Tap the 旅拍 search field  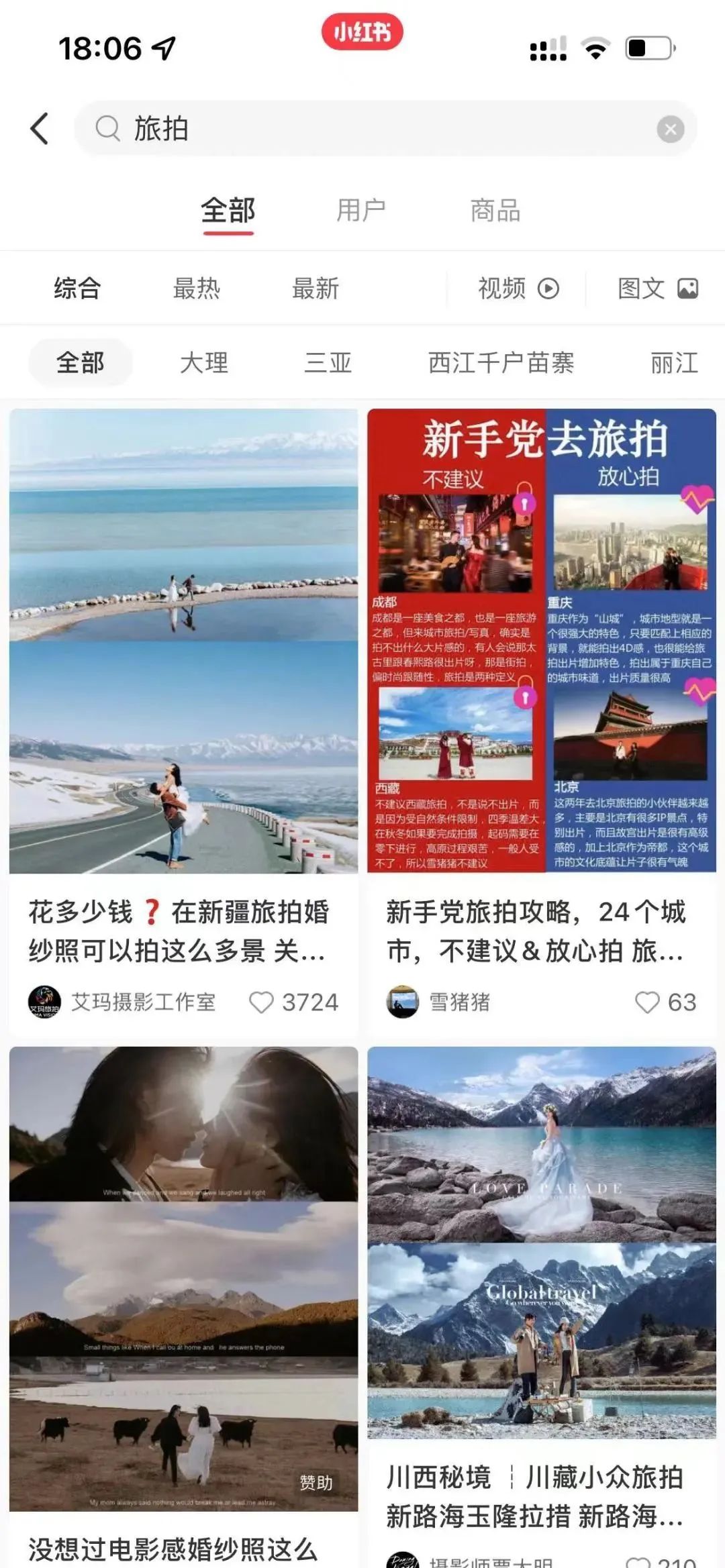tap(376, 128)
